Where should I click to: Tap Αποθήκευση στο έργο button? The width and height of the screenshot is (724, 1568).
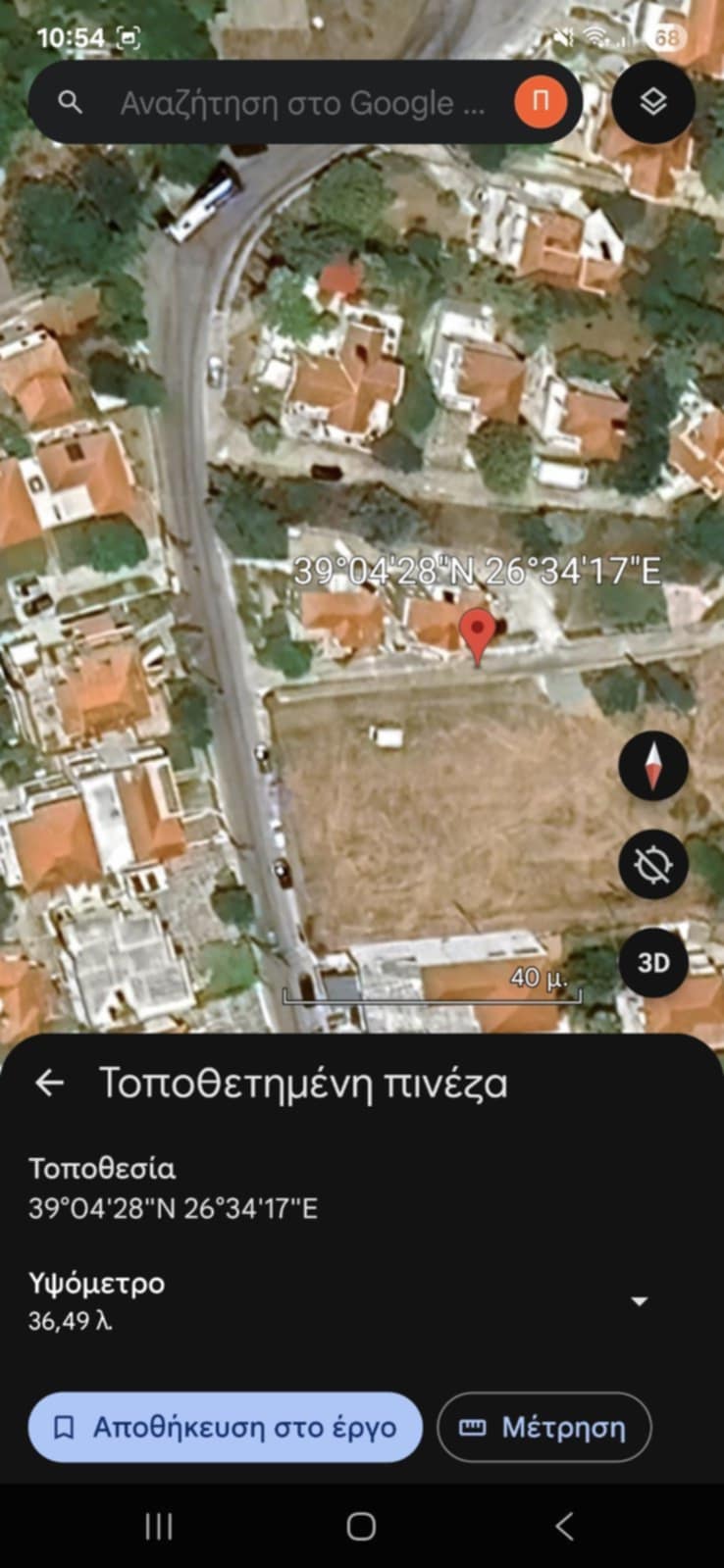(225, 1427)
